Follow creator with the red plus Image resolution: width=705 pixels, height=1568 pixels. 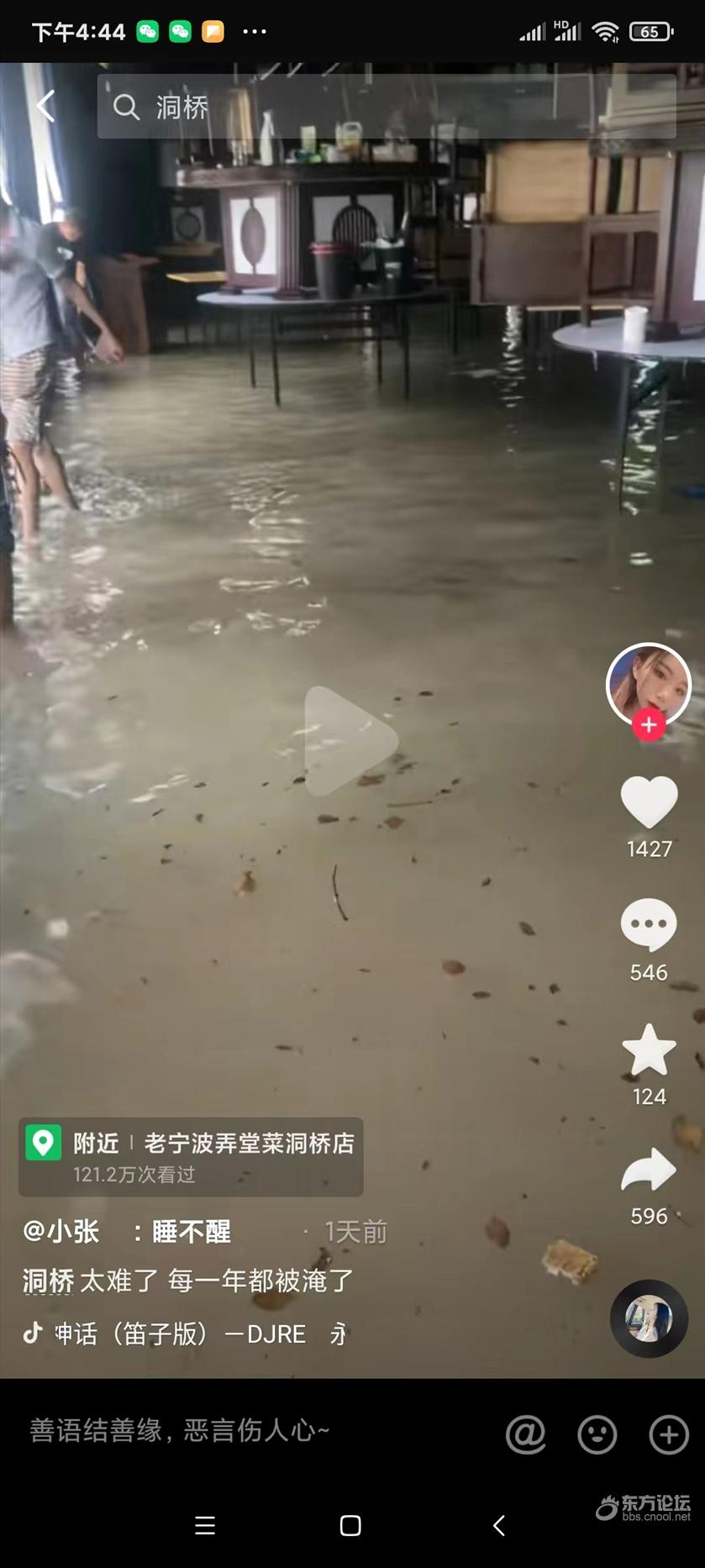[649, 724]
